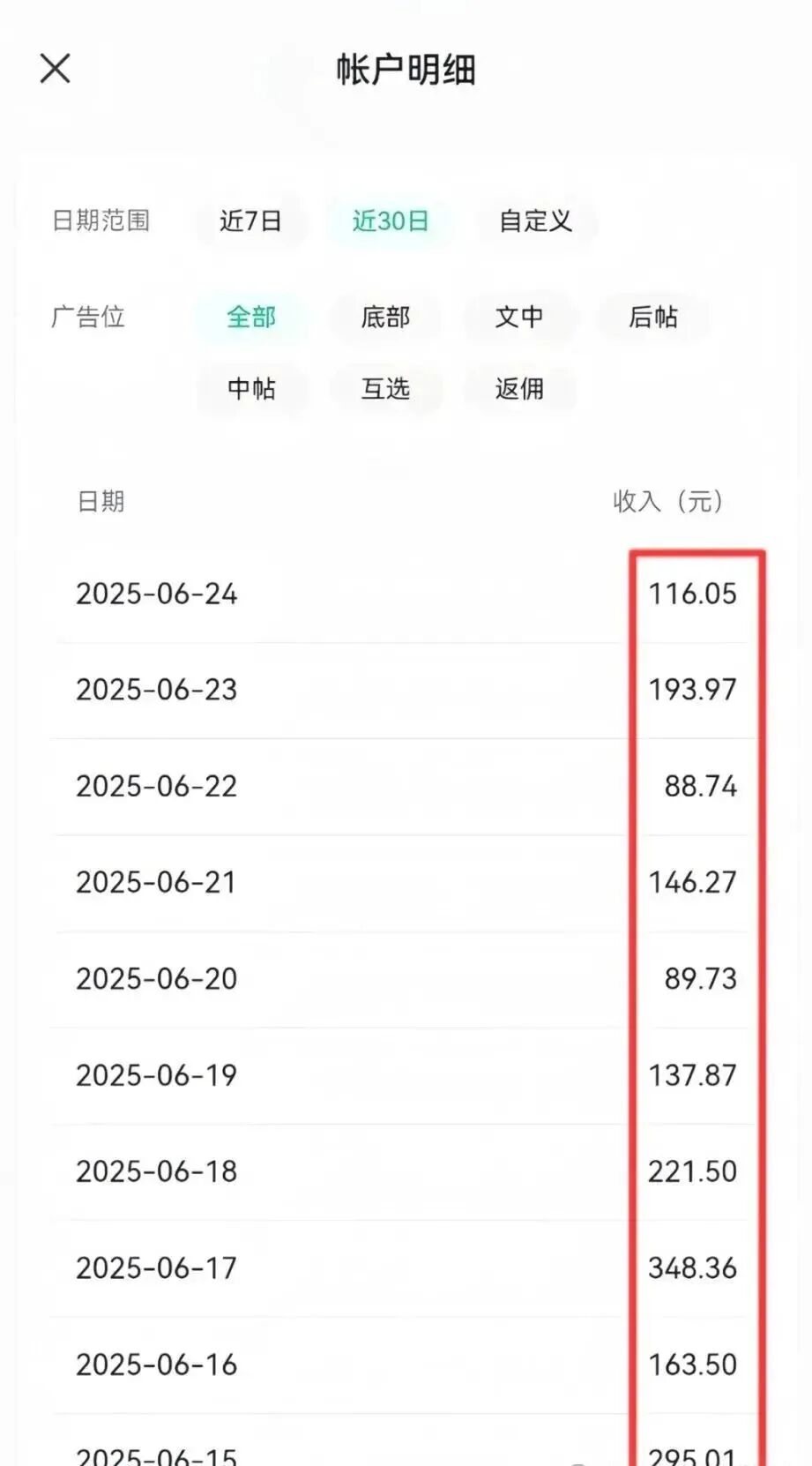The width and height of the screenshot is (812, 1466).
Task: Tap the income value 348.36
Action: [x=694, y=1268]
